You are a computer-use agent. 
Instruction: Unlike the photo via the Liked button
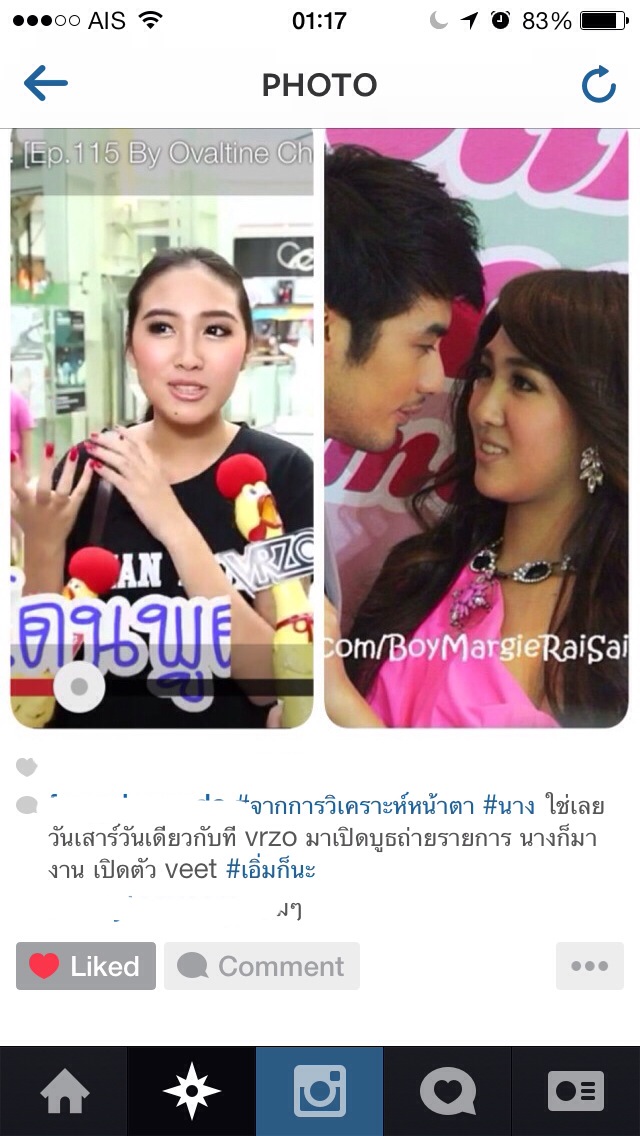[86, 966]
